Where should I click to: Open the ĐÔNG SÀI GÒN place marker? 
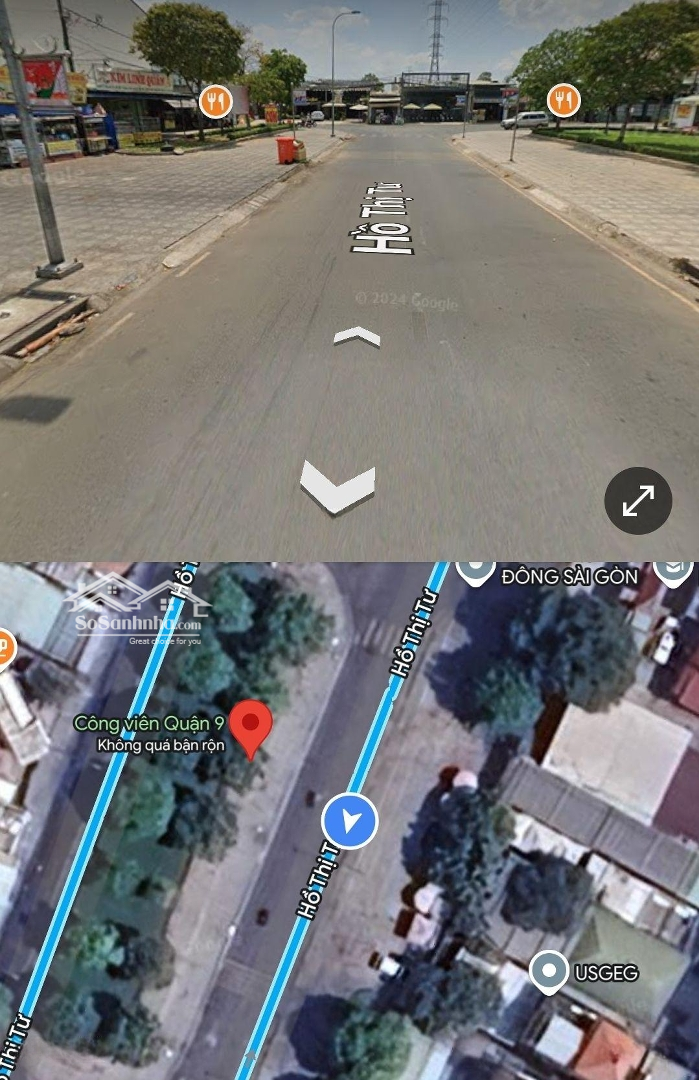click(476, 570)
